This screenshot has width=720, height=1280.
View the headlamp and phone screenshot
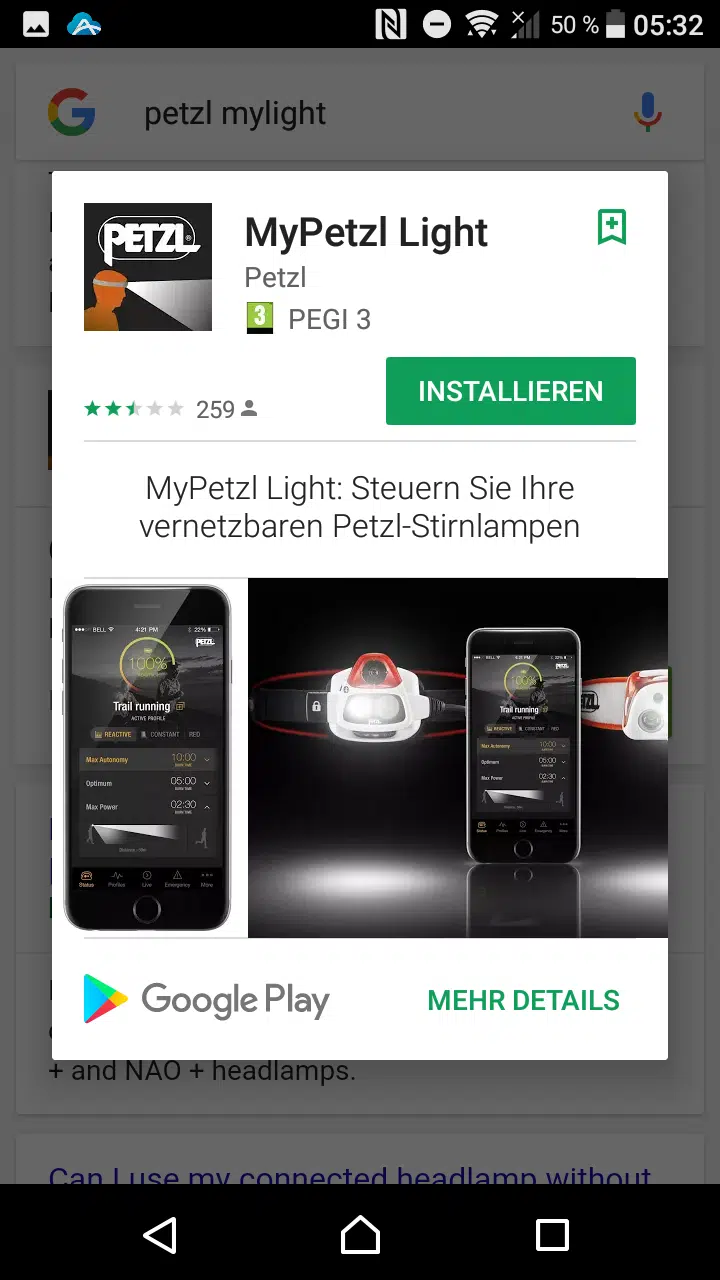[457, 758]
